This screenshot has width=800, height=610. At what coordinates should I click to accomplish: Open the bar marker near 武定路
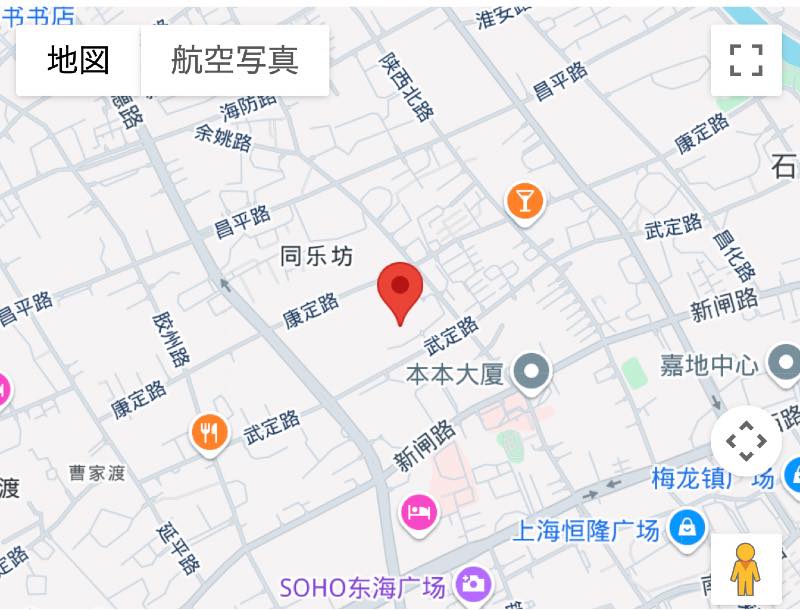pos(524,201)
